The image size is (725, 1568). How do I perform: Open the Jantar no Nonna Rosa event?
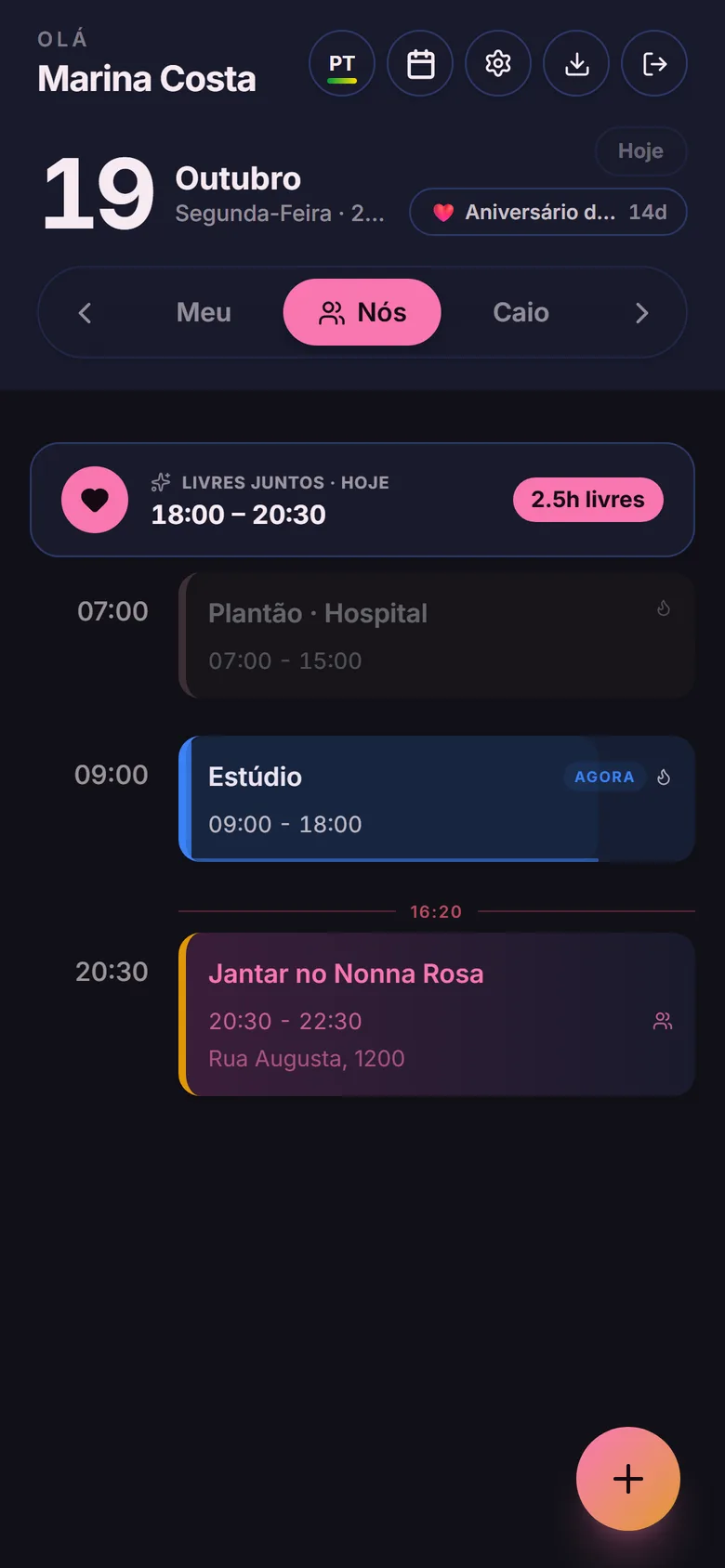point(437,1014)
